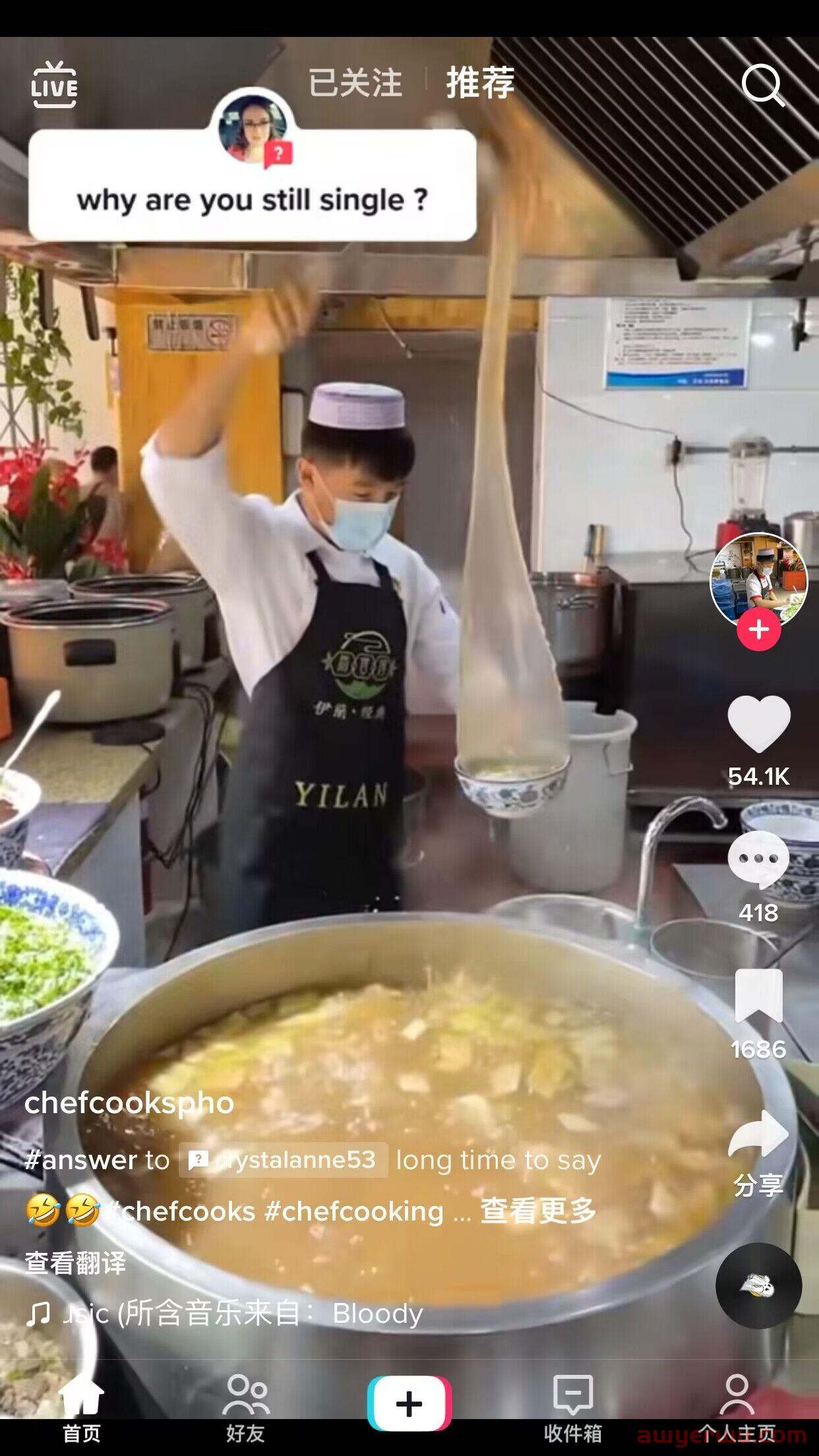The image size is (819, 1456).
Task: Expand caption with 查看更多
Action: [538, 1211]
